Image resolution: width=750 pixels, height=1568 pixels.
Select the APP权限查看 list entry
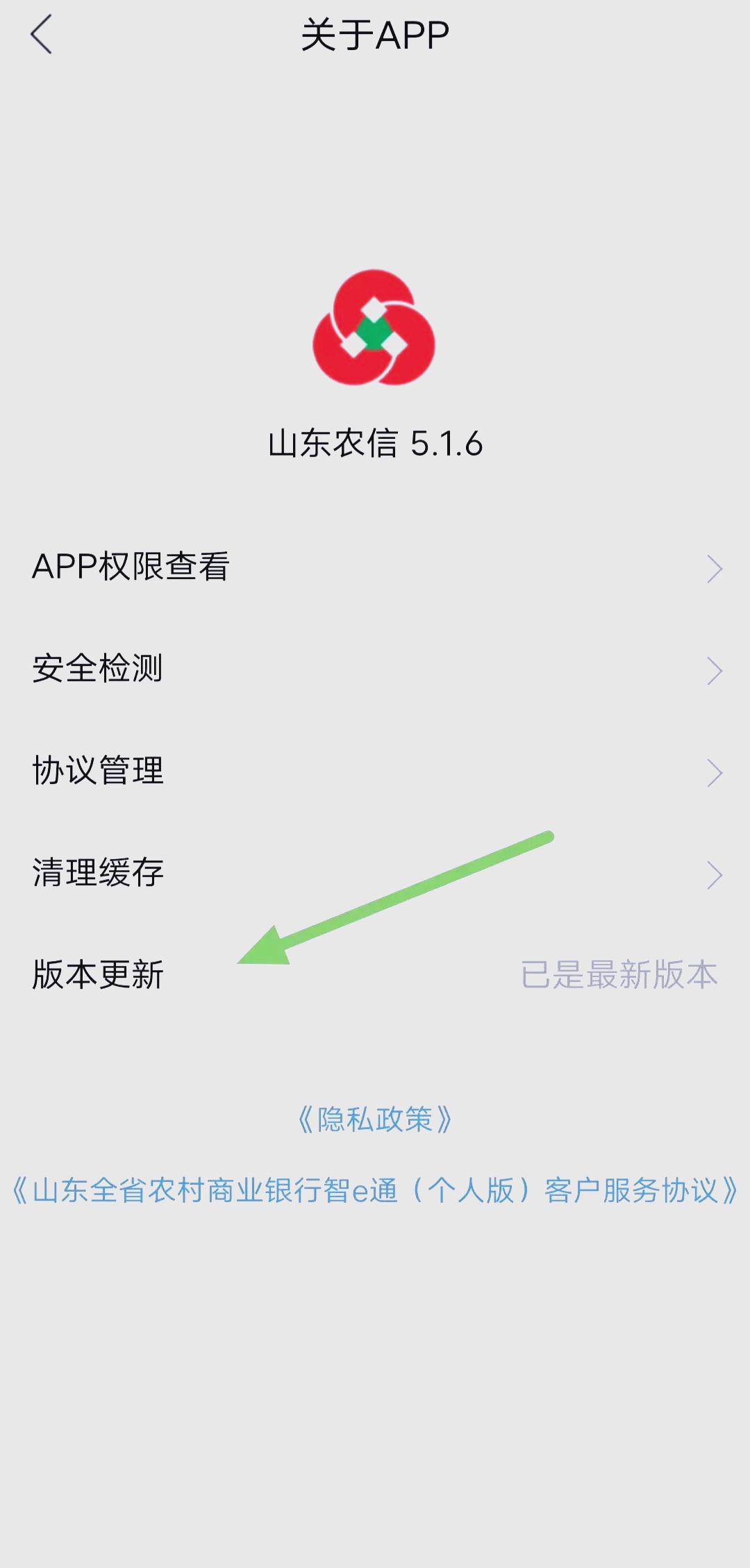pos(131,566)
